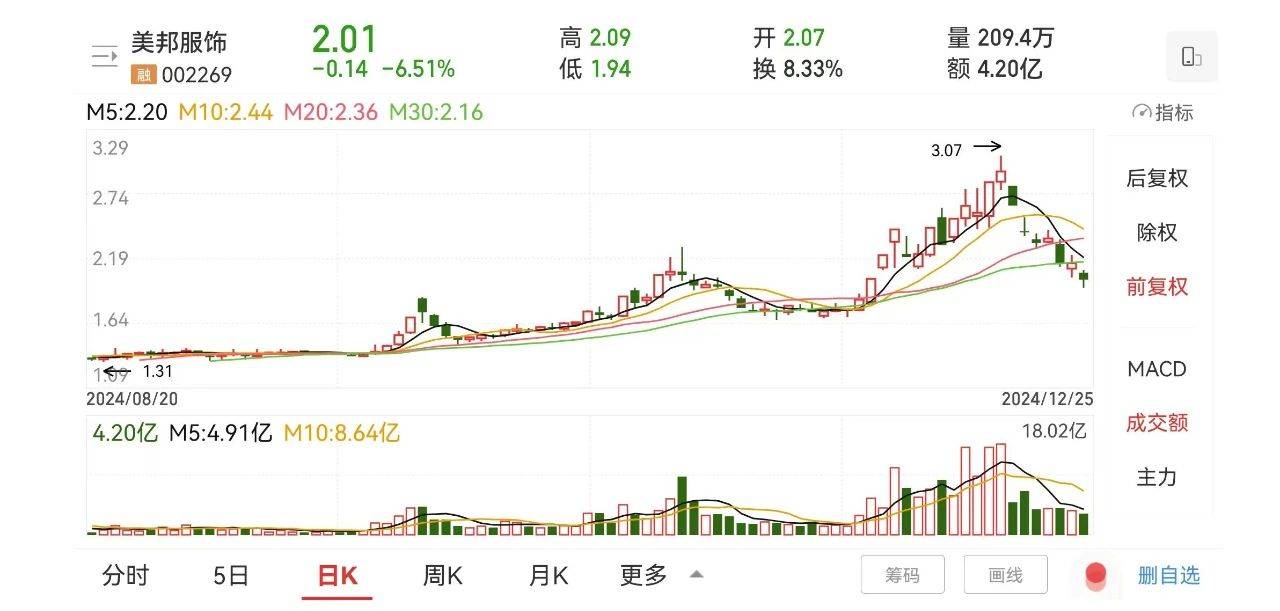Screen dimensions: 1280x611
Task: Select the 日K daily candlestick tab
Action: coord(337,575)
